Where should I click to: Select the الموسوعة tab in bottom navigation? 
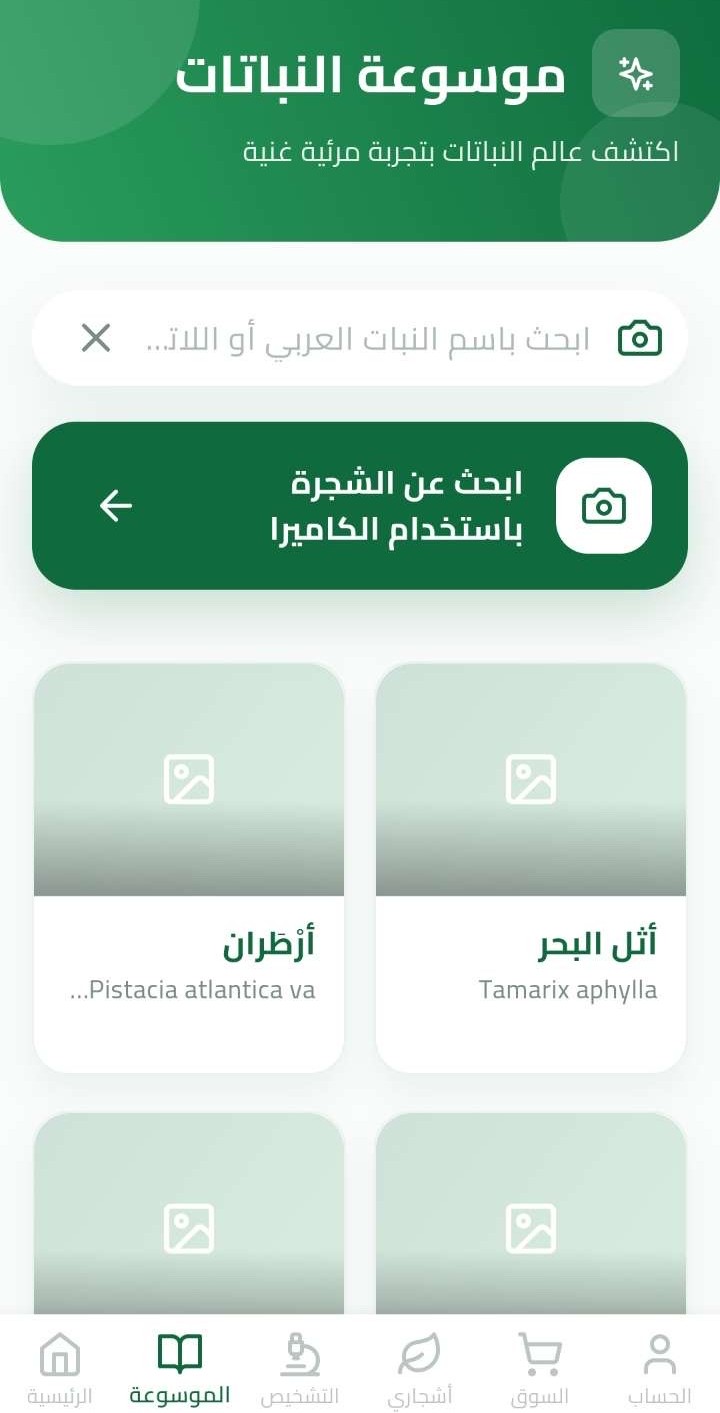(x=178, y=1365)
